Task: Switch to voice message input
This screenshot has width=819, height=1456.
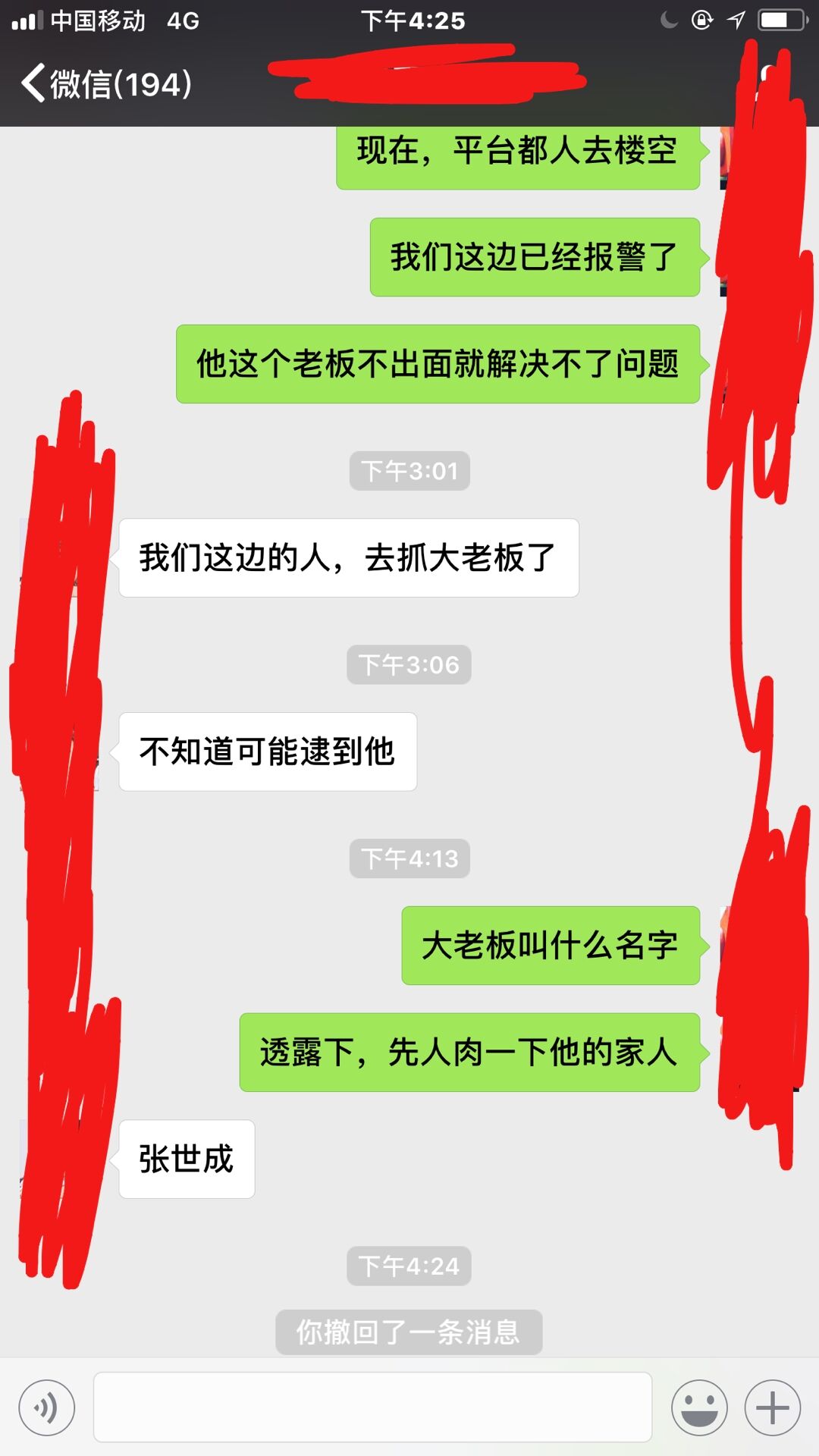Action: pos(47,1407)
